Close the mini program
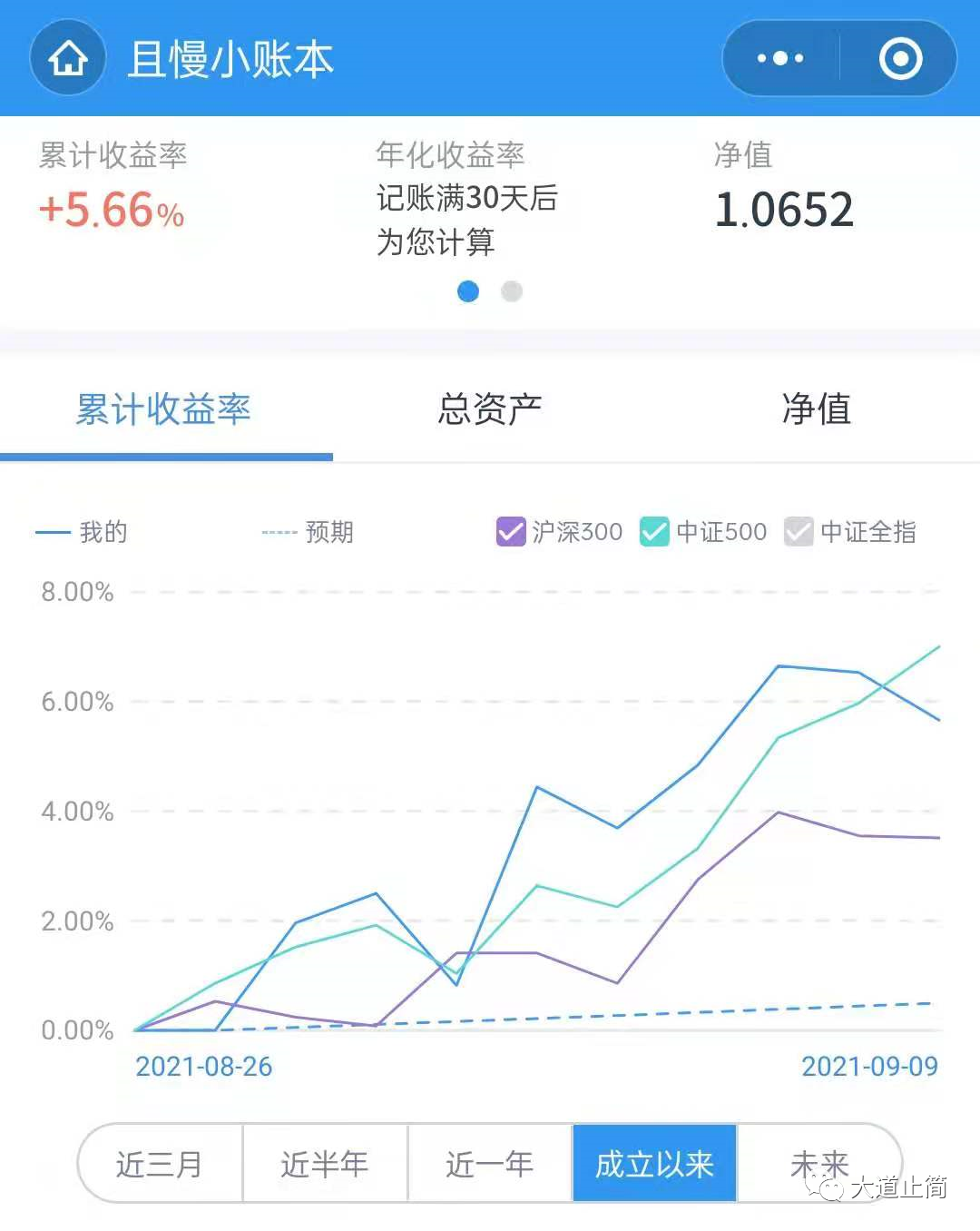Image resolution: width=980 pixels, height=1231 pixels. coord(900,59)
